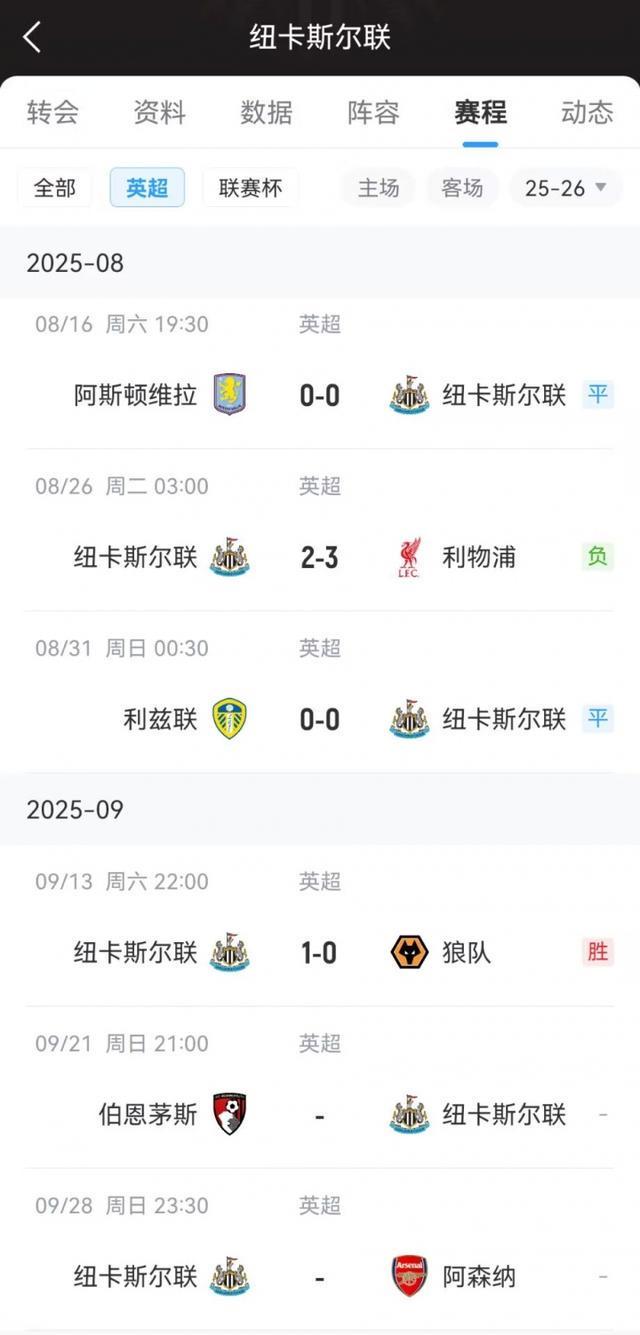
Task: Filter by 主场 home matches
Action: click(379, 187)
